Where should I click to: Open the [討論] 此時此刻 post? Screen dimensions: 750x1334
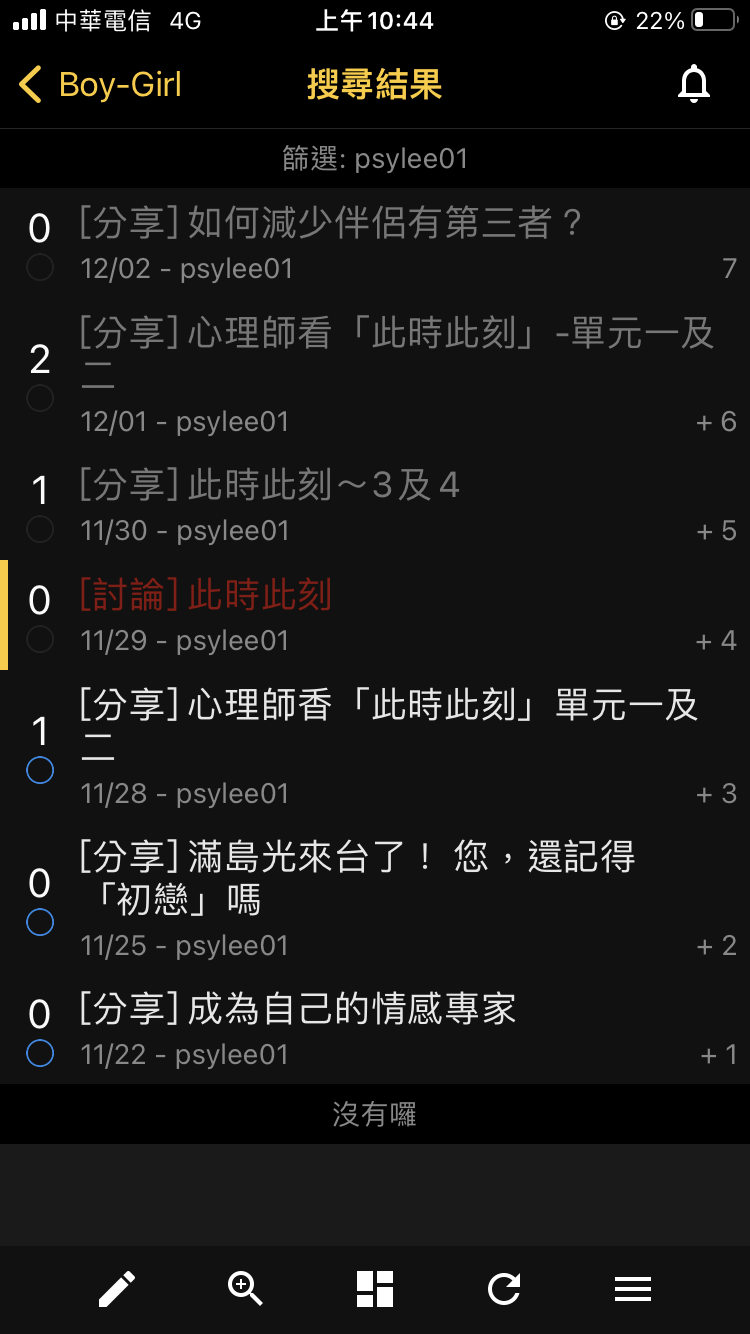205,596
